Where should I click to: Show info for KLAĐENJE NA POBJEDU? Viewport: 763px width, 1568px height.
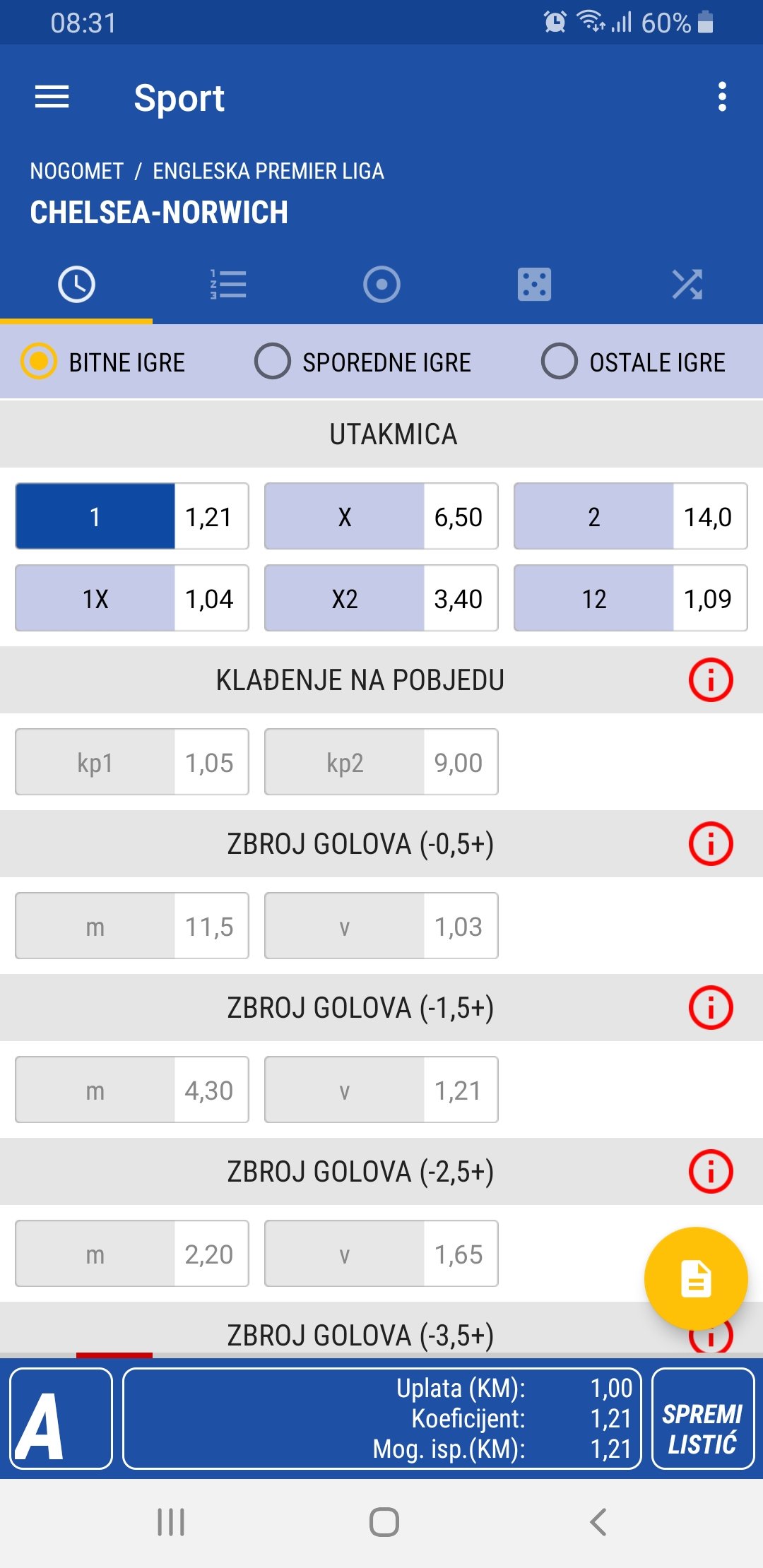(711, 680)
